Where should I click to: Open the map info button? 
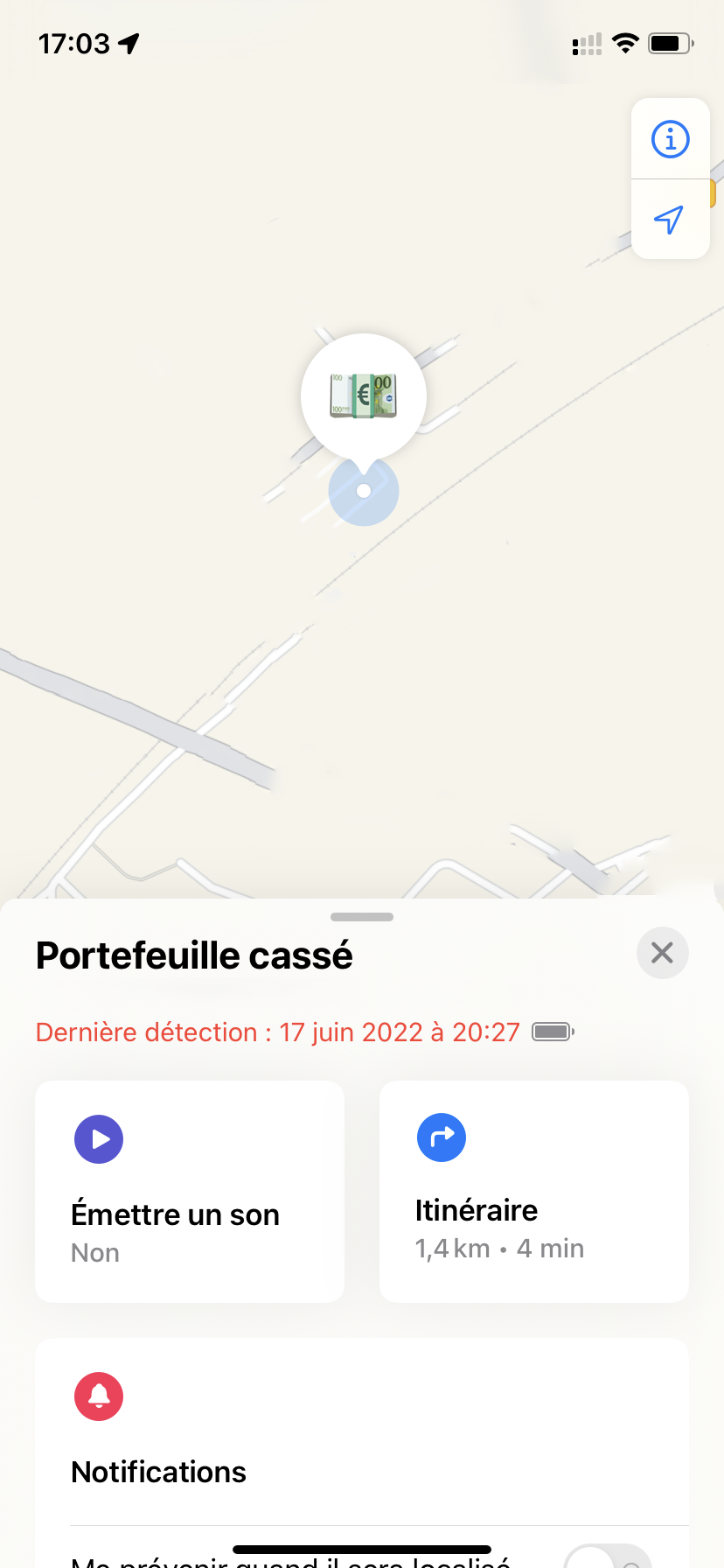(x=671, y=139)
